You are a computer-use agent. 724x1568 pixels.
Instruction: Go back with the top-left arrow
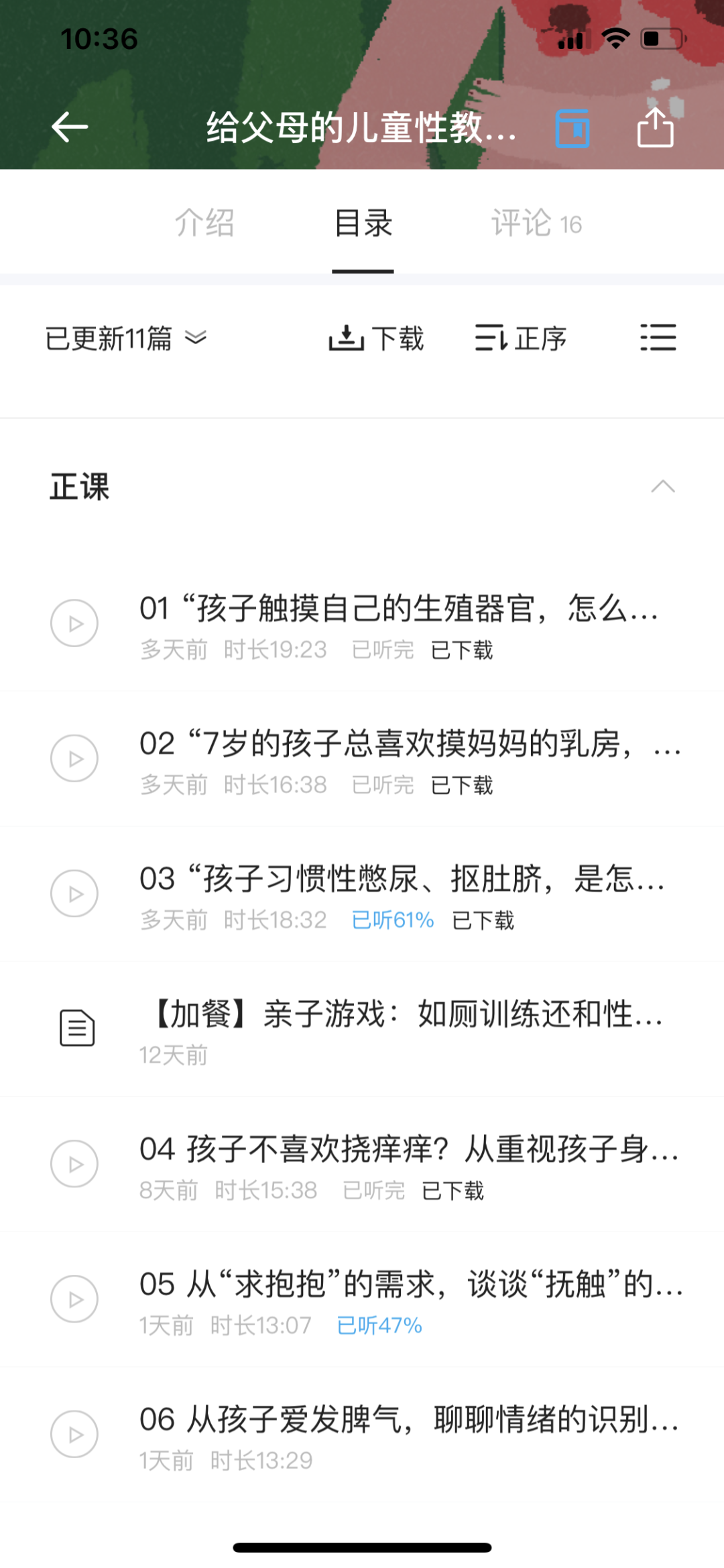[x=70, y=127]
